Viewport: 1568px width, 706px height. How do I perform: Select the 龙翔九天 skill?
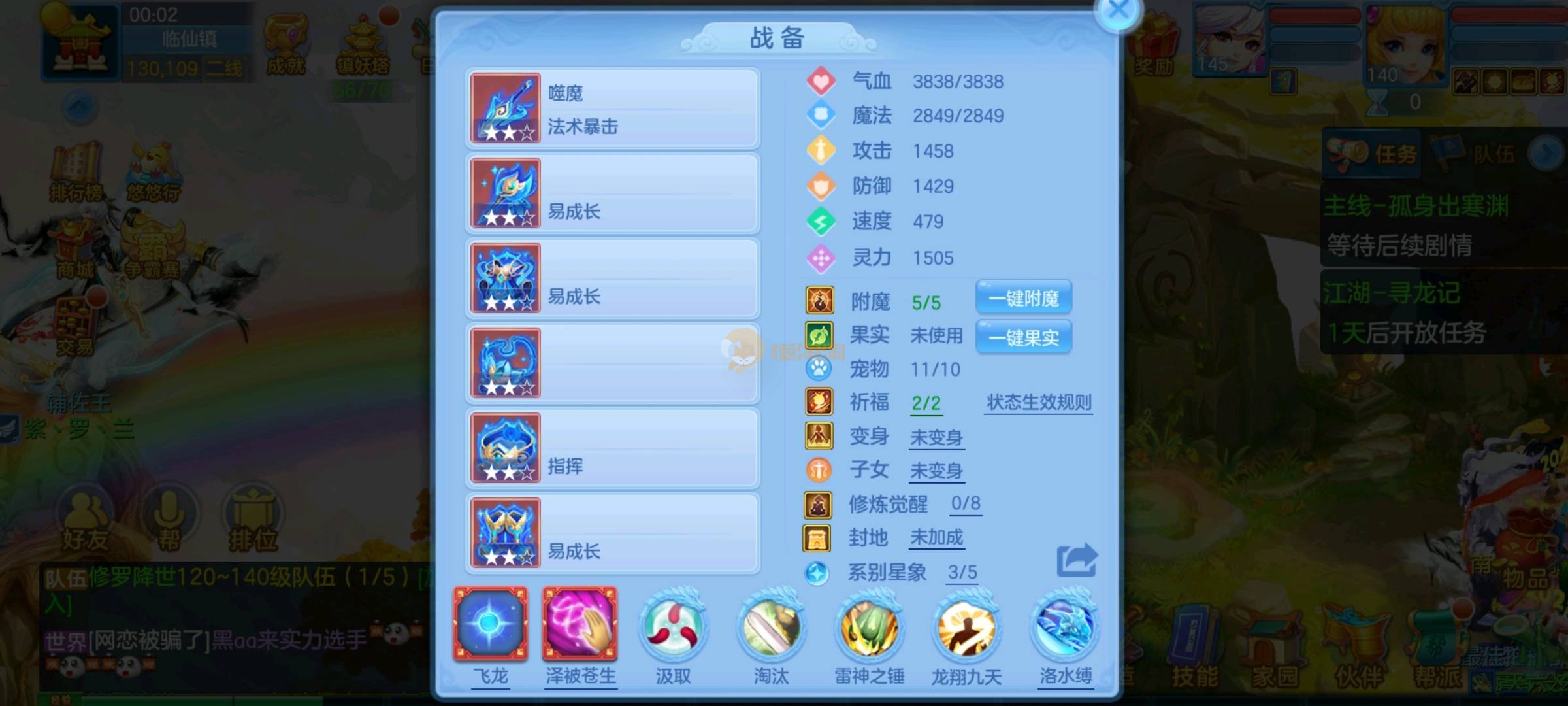(x=966, y=628)
